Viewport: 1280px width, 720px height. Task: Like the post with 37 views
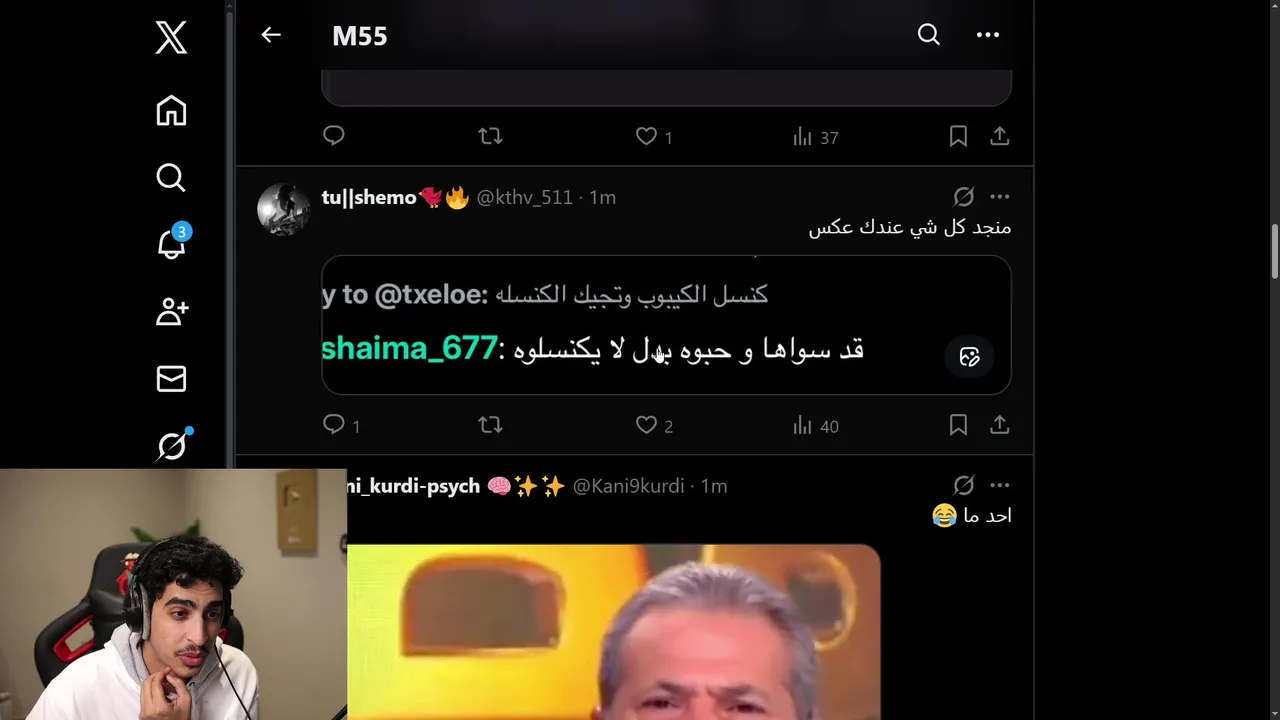pos(647,137)
